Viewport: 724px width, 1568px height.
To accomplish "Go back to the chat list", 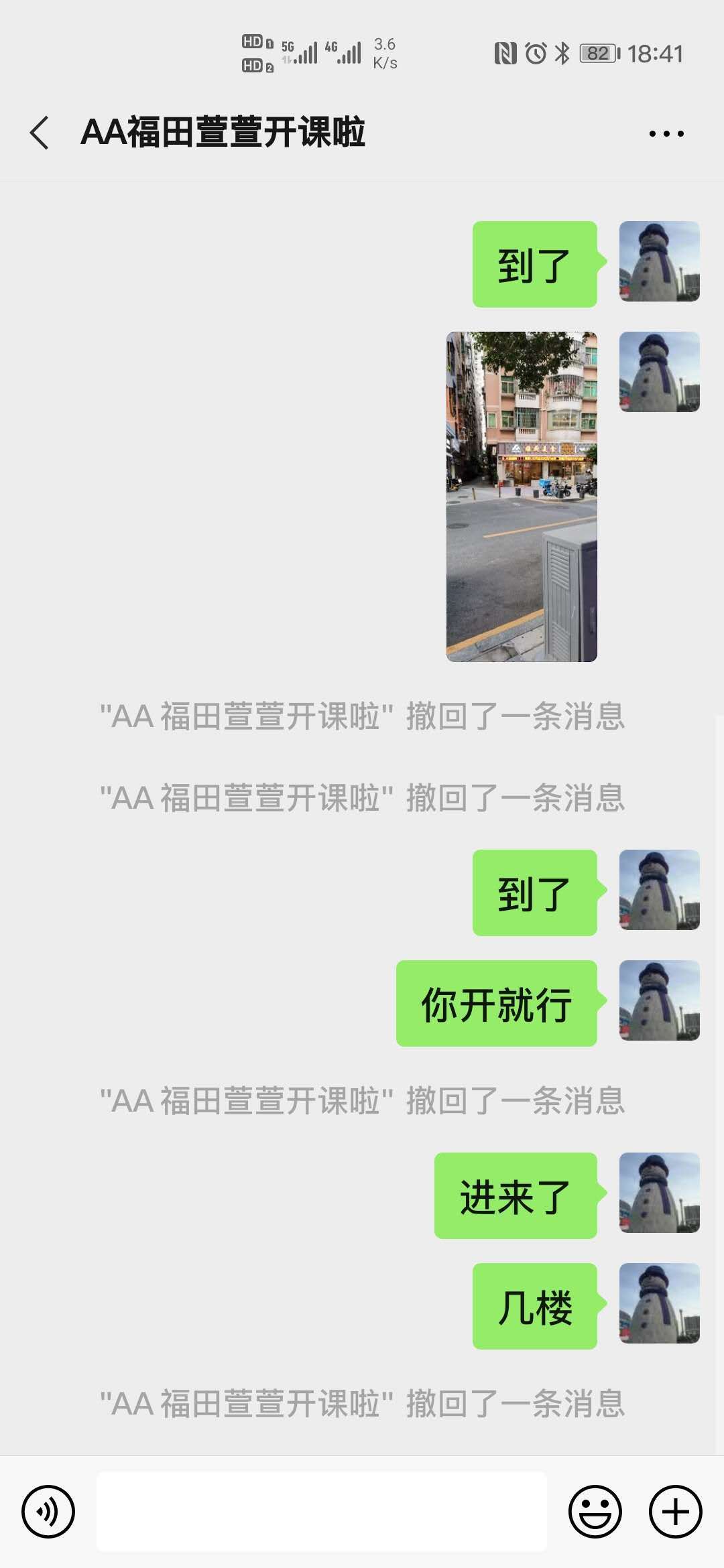I will pyautogui.click(x=40, y=132).
